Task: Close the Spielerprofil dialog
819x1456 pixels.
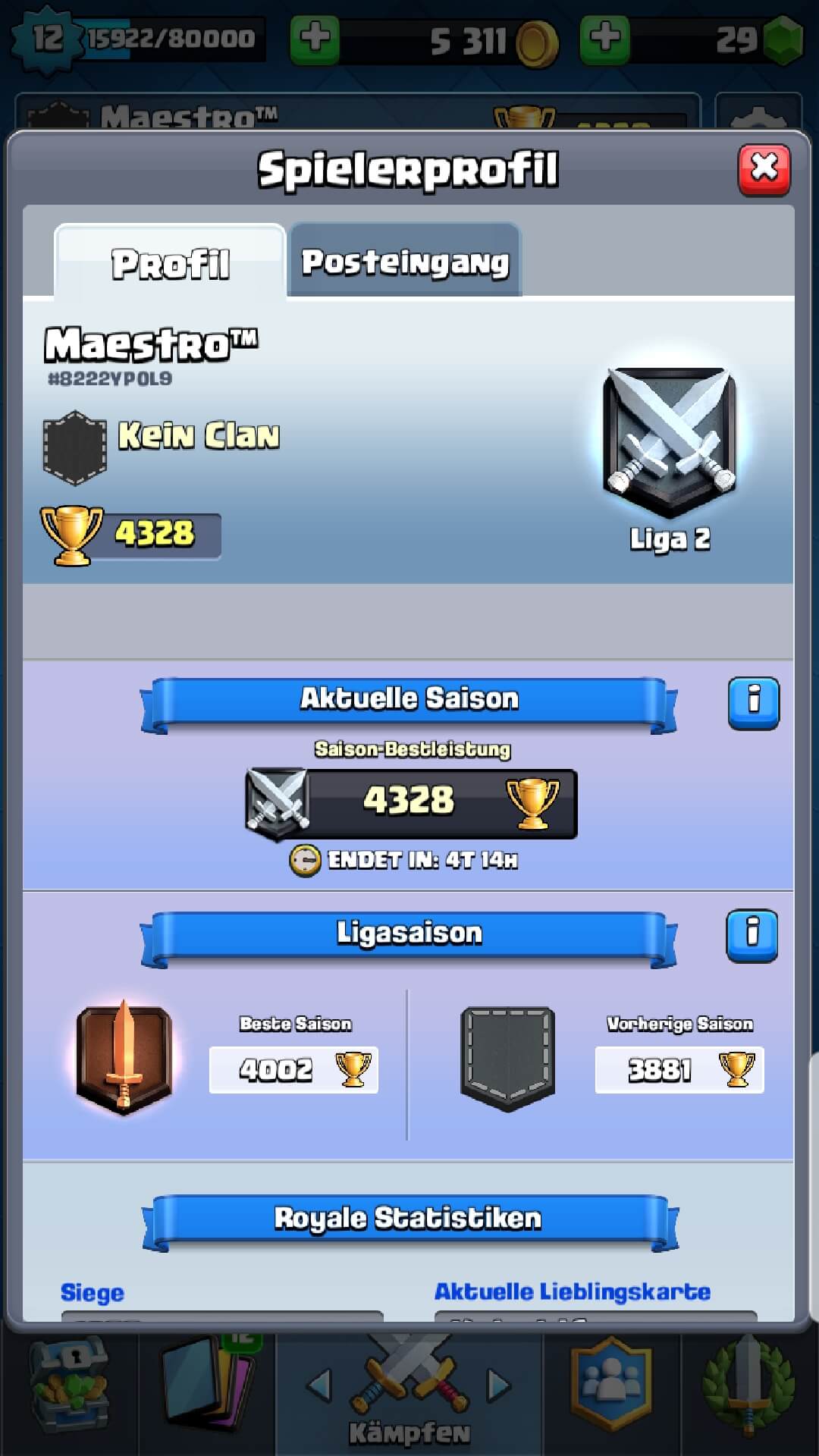Action: (764, 168)
